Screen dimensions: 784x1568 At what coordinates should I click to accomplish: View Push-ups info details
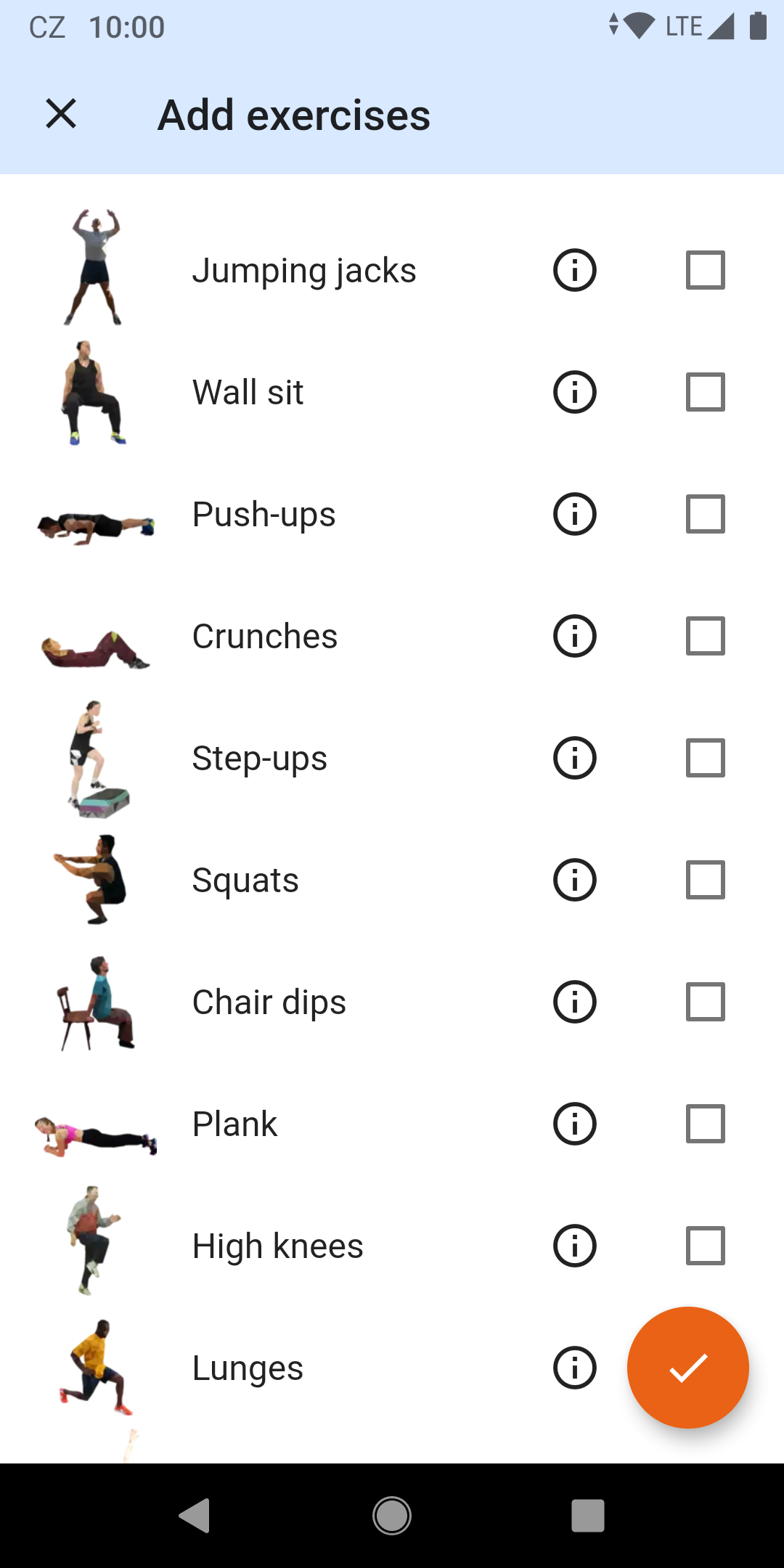pyautogui.click(x=575, y=514)
